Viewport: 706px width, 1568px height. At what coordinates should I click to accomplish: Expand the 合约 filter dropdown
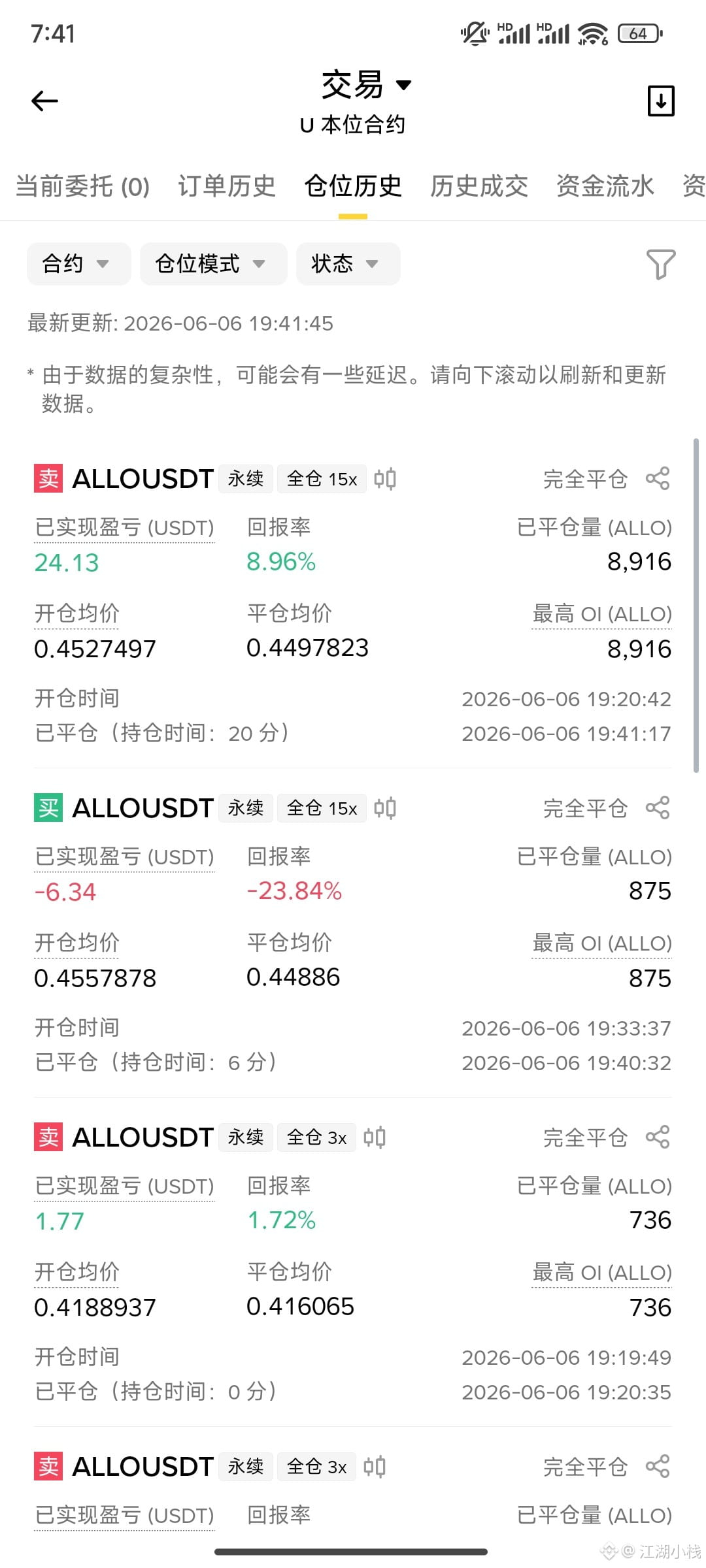(x=79, y=264)
